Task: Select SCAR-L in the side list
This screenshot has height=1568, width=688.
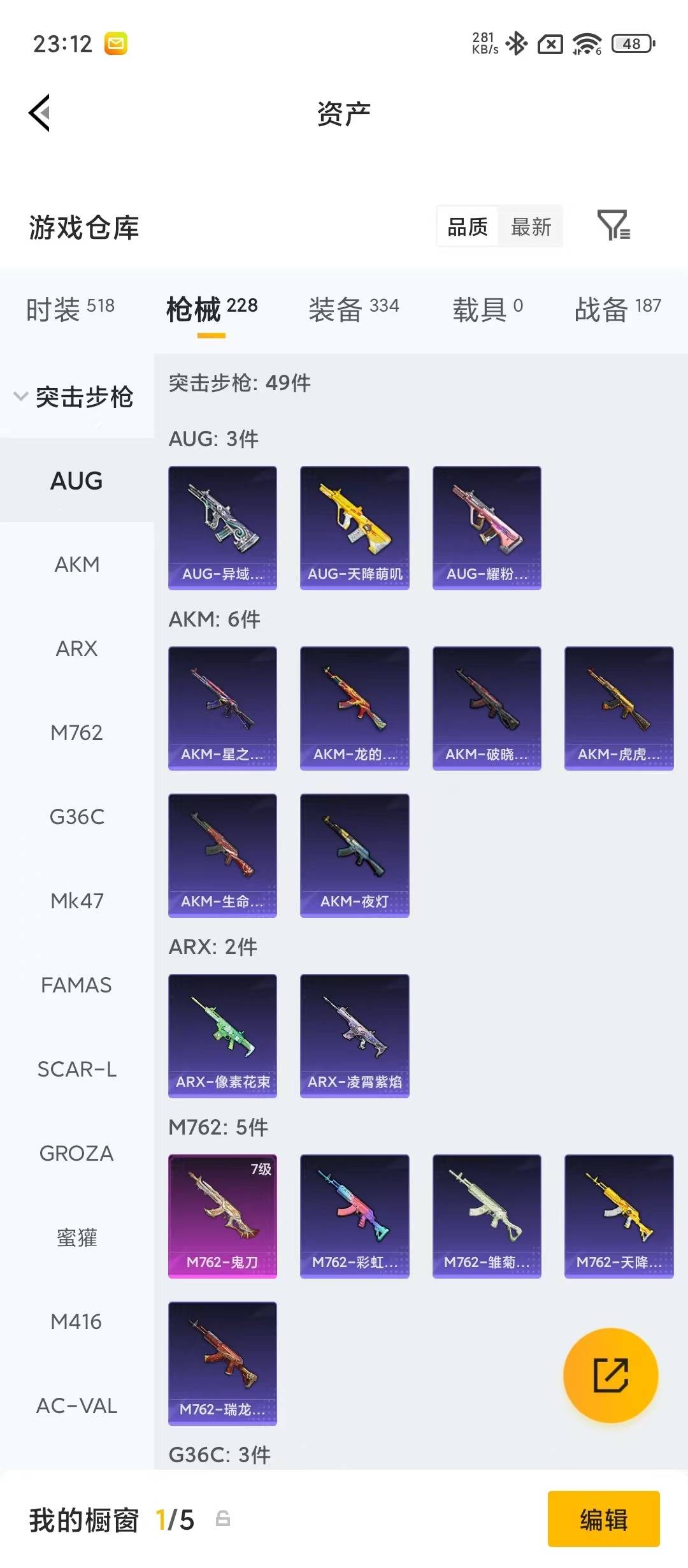Action: 76,1069
